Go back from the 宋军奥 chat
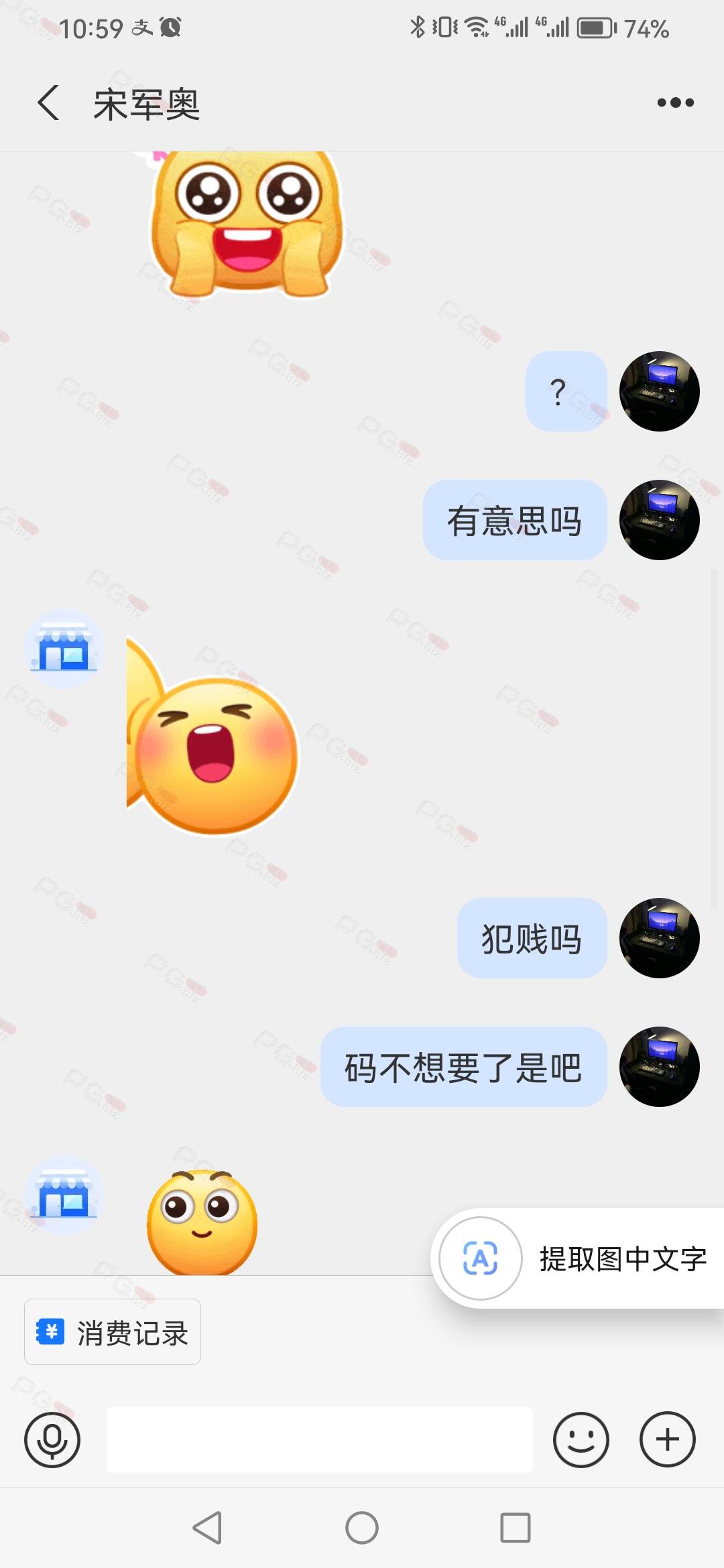Viewport: 724px width, 1568px height. coord(48,103)
